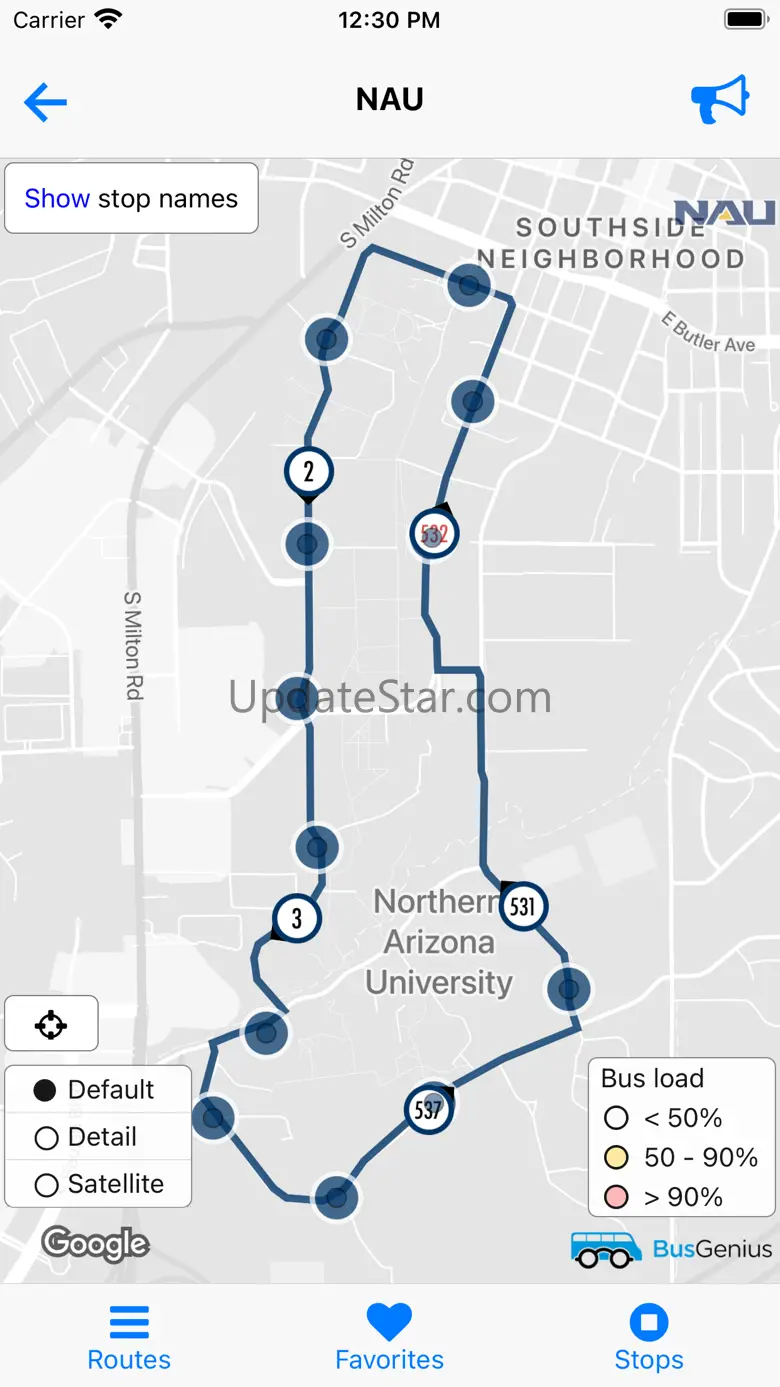Open the megaphone announcements icon
The image size is (780, 1387).
720,99
